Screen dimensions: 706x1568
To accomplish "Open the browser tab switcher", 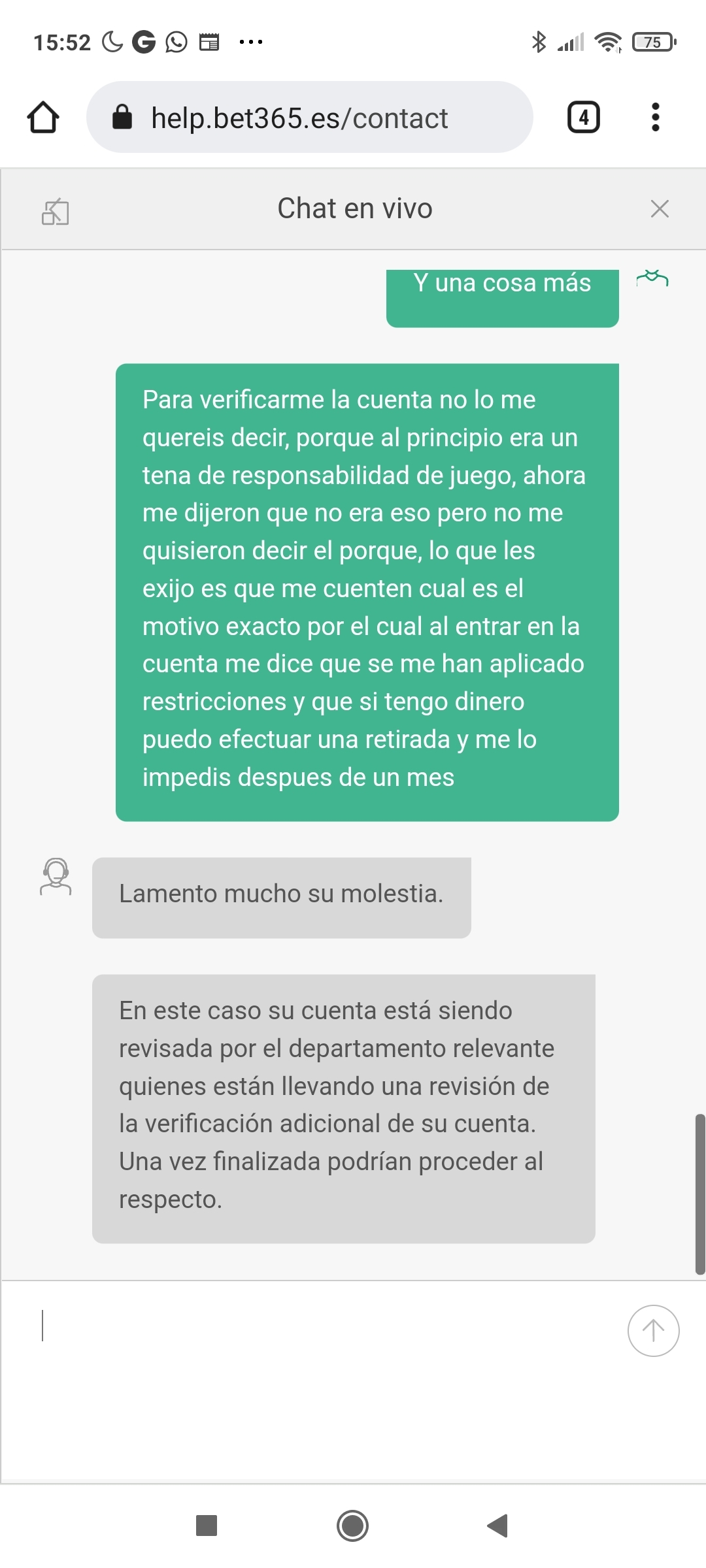I will click(x=583, y=118).
